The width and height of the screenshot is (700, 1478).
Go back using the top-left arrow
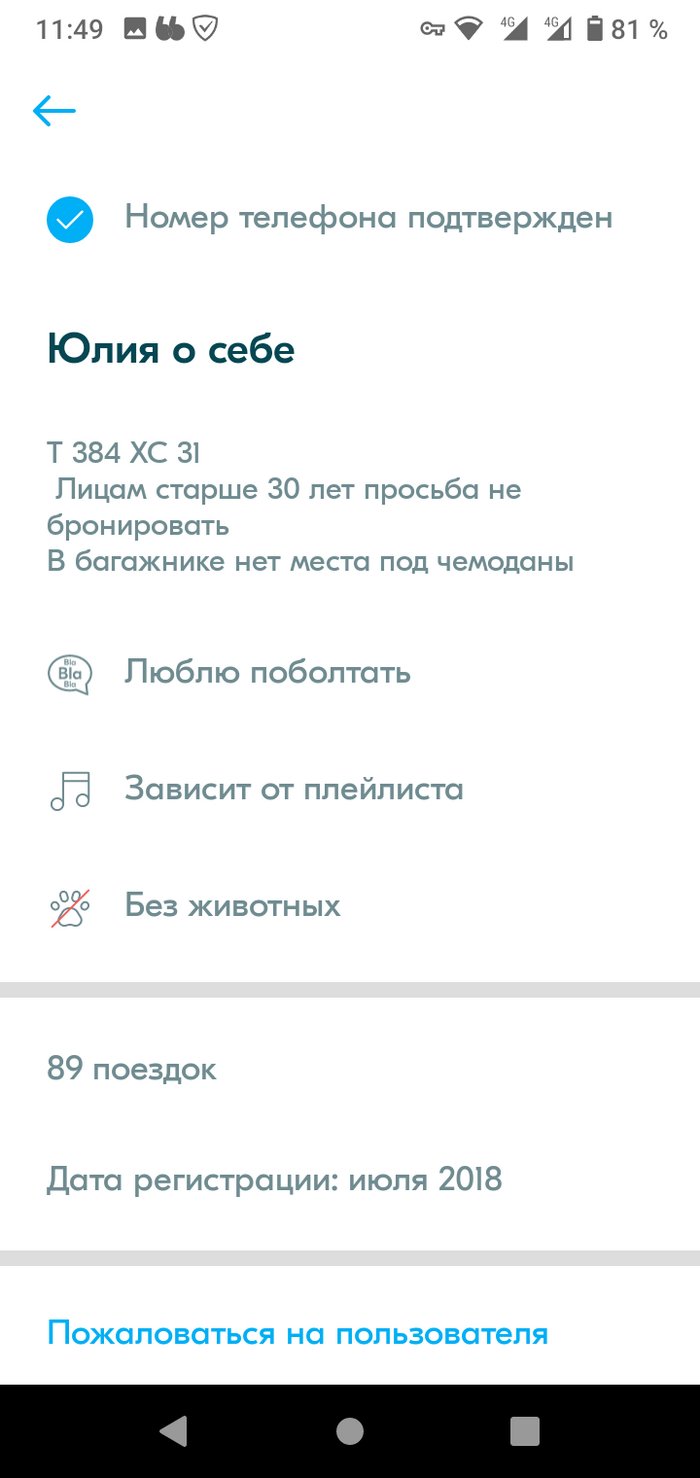click(x=54, y=111)
